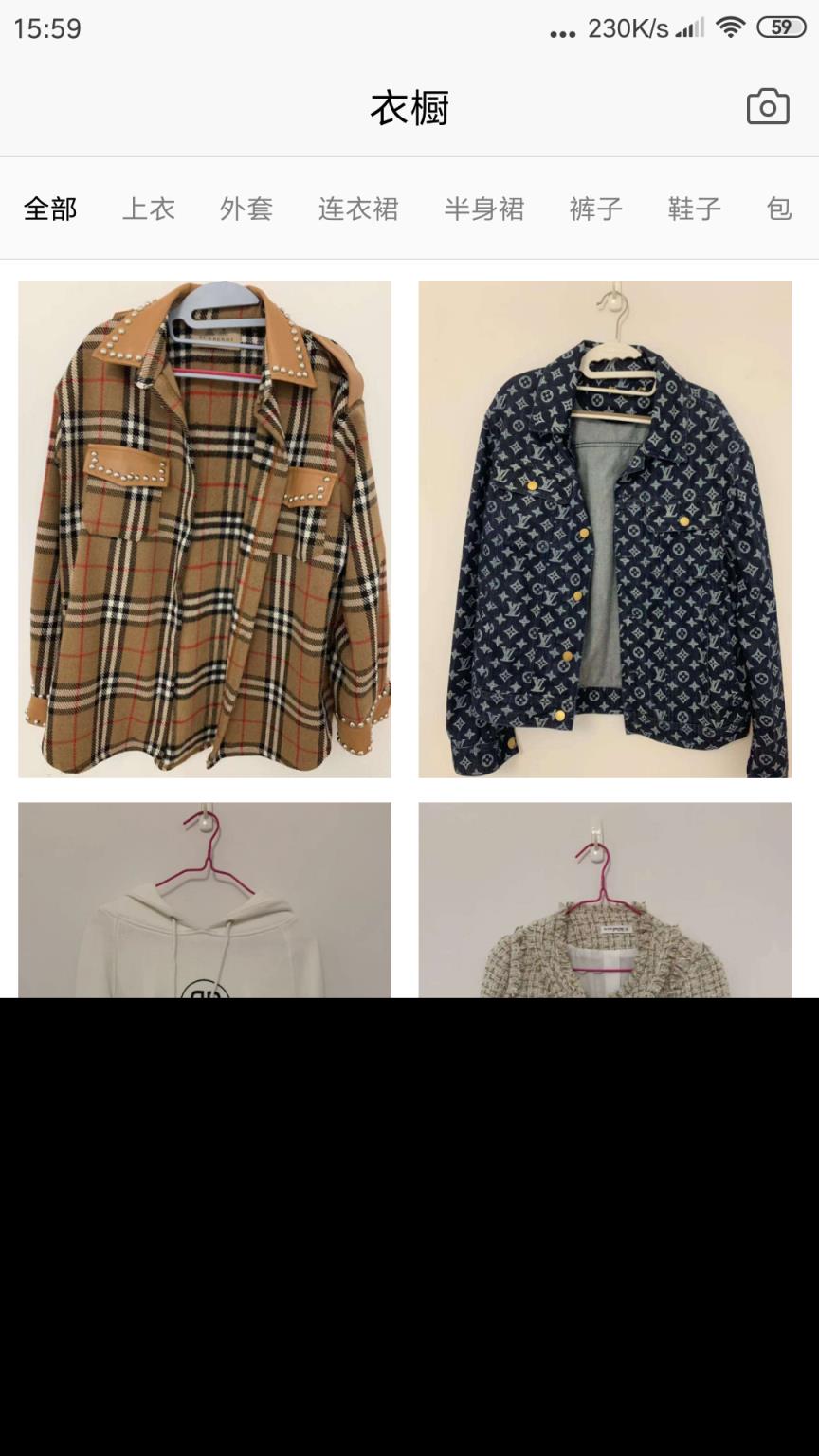Filter by 鞋子 category

(694, 209)
